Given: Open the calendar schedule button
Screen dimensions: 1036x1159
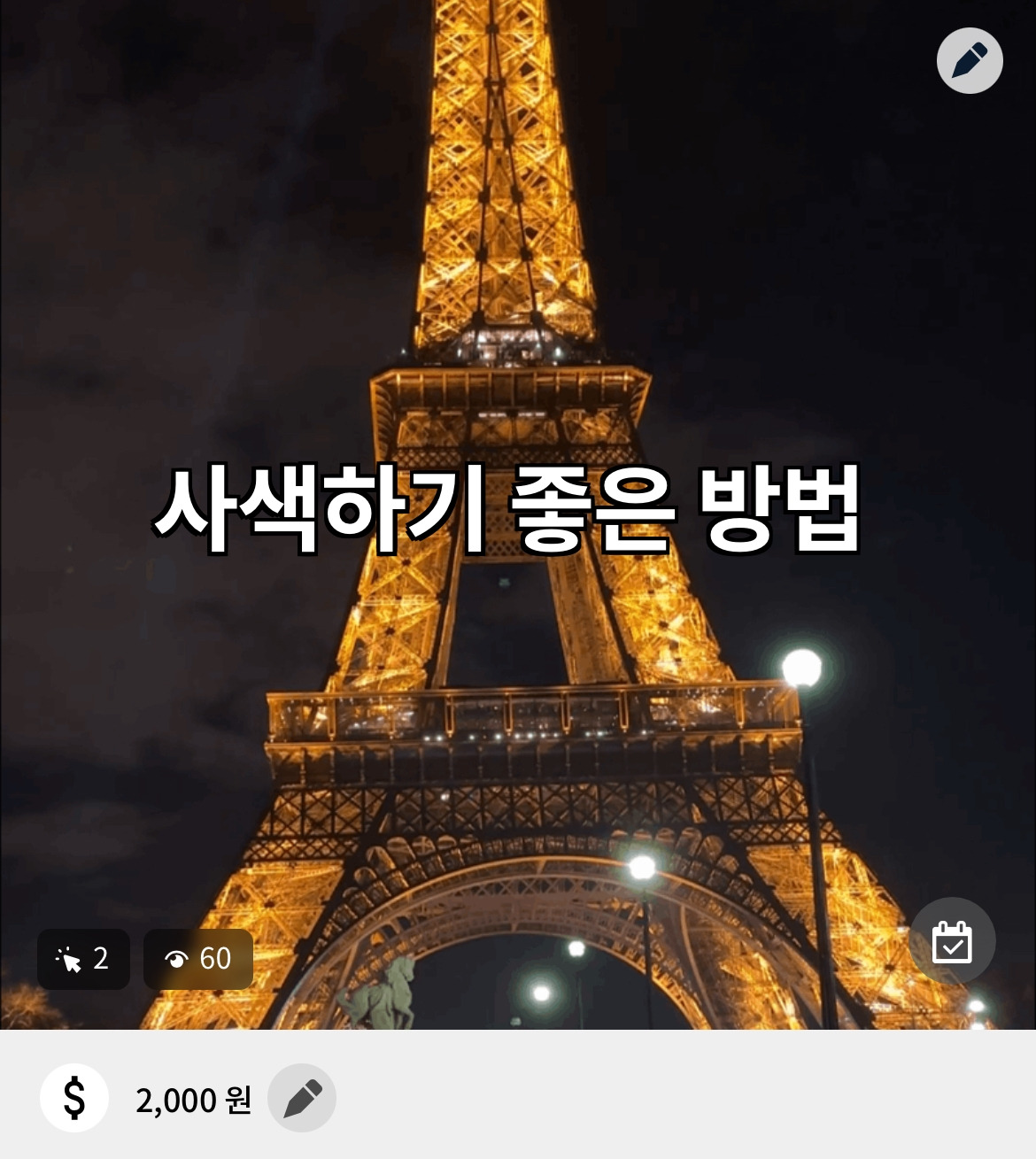Looking at the screenshot, I should [952, 941].
